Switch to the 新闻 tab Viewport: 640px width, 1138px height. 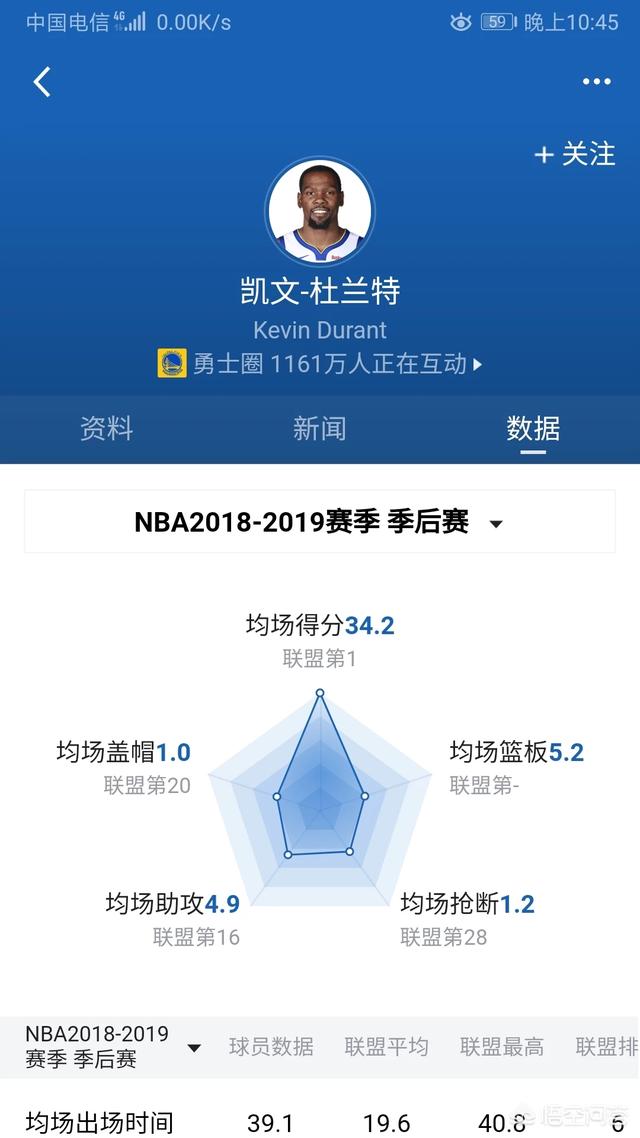pyautogui.click(x=320, y=429)
